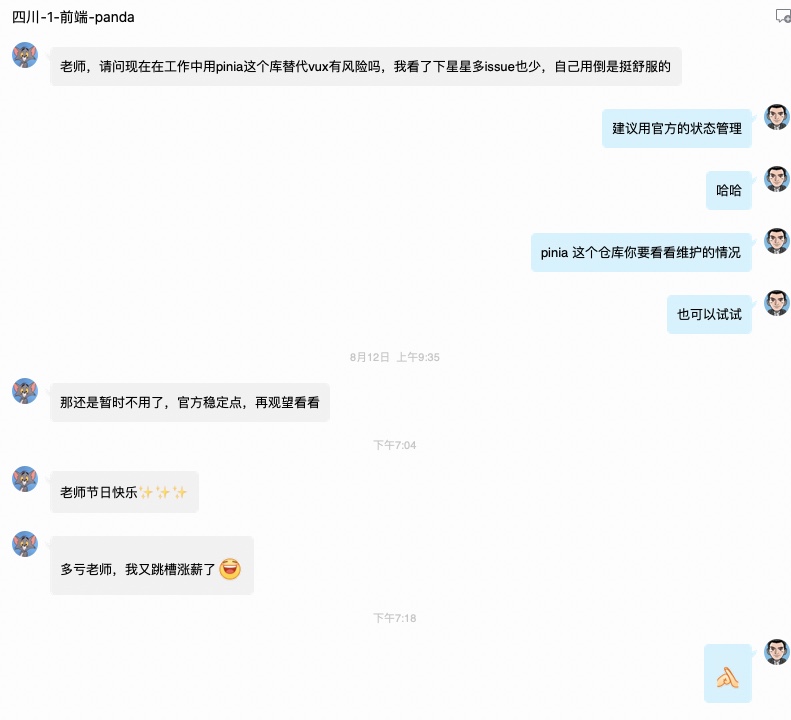Viewport: 791px width, 720px height.
Task: Tap the avatar next to 哈哈
Action: tap(777, 179)
